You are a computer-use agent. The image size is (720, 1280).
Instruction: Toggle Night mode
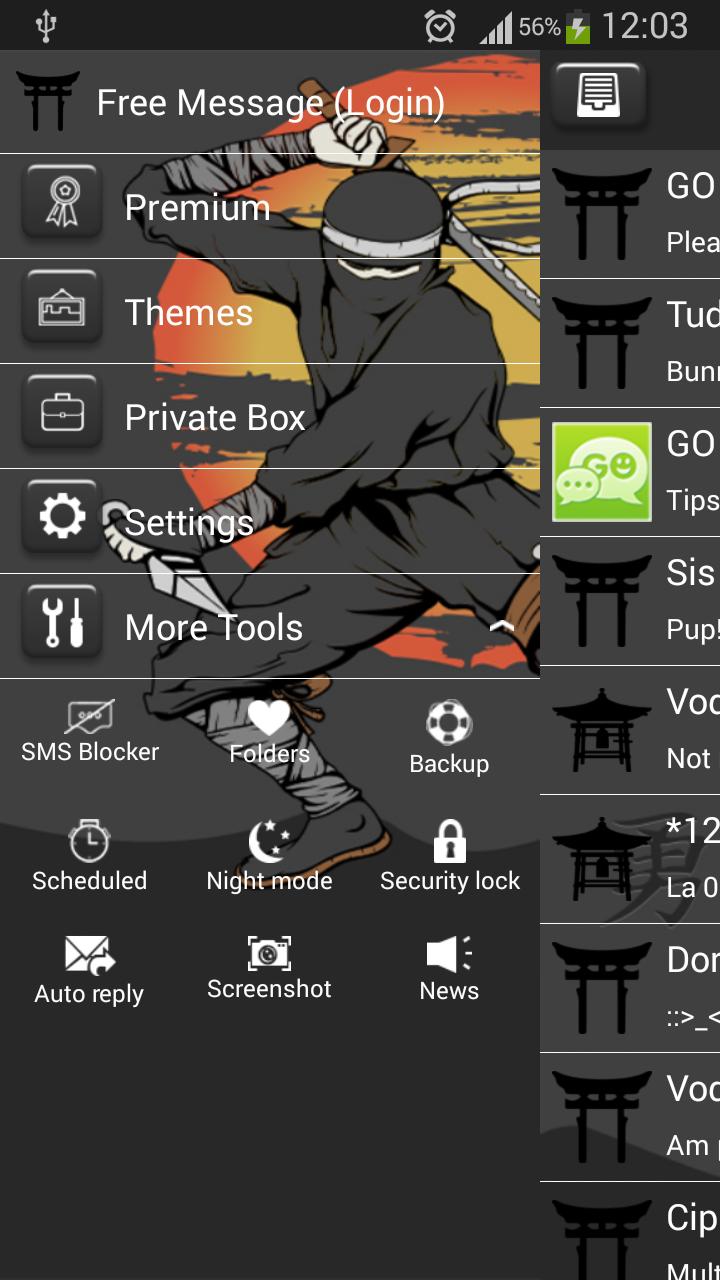point(269,856)
